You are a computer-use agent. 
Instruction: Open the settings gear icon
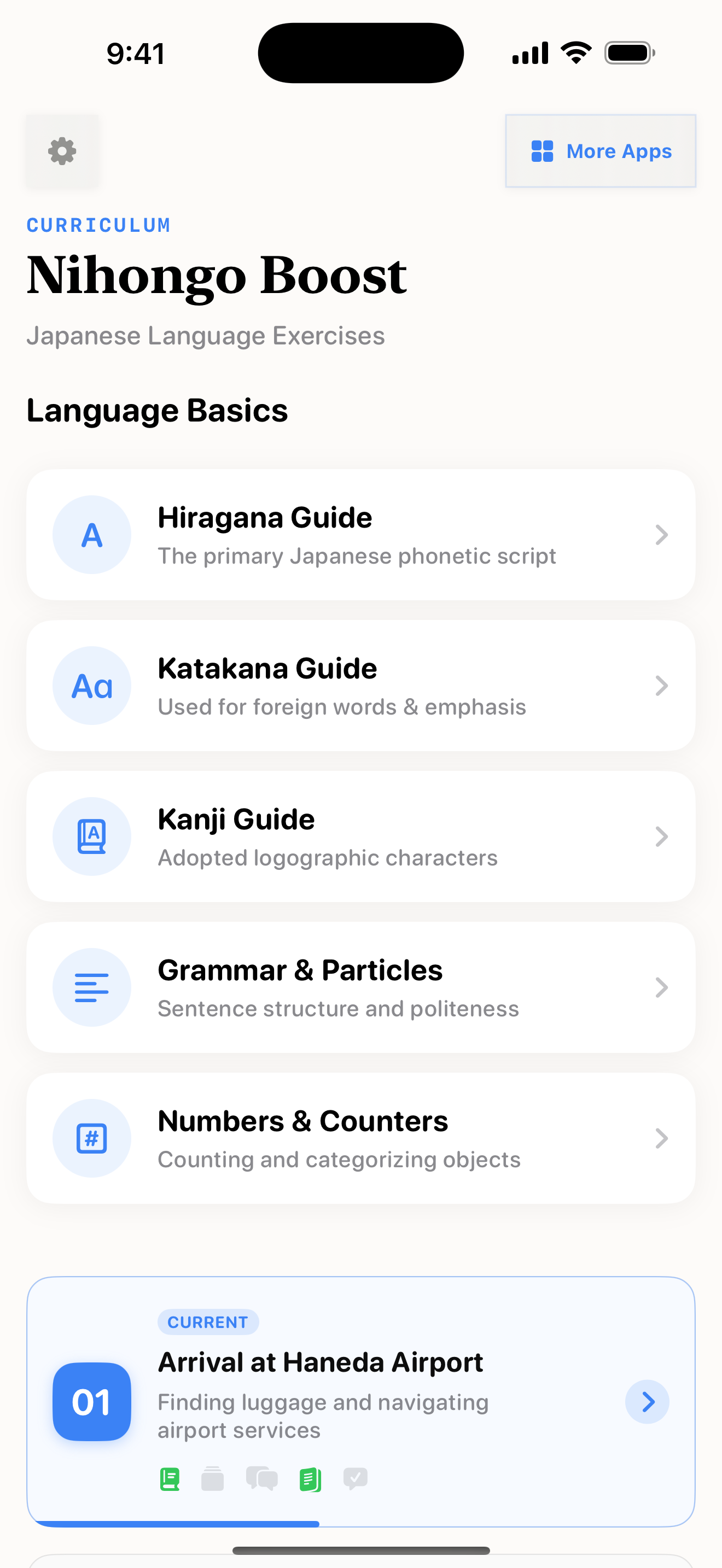[61, 151]
